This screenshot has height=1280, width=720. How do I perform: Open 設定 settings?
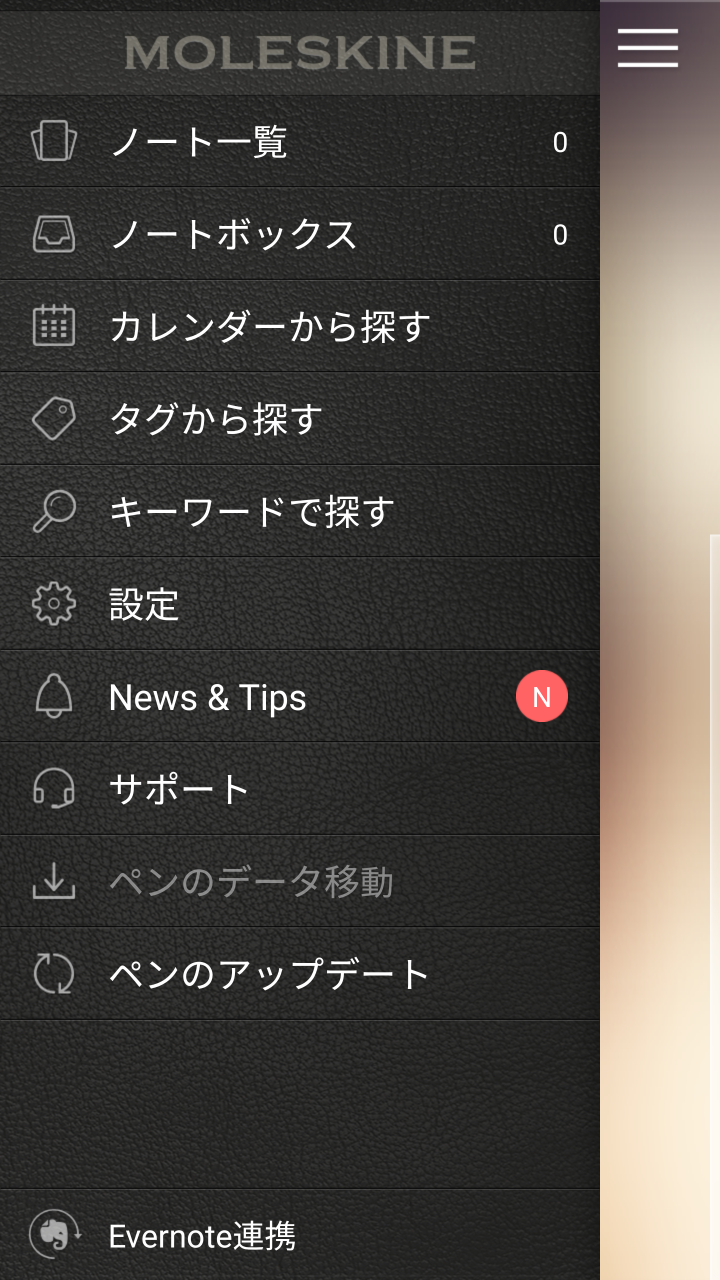point(300,604)
